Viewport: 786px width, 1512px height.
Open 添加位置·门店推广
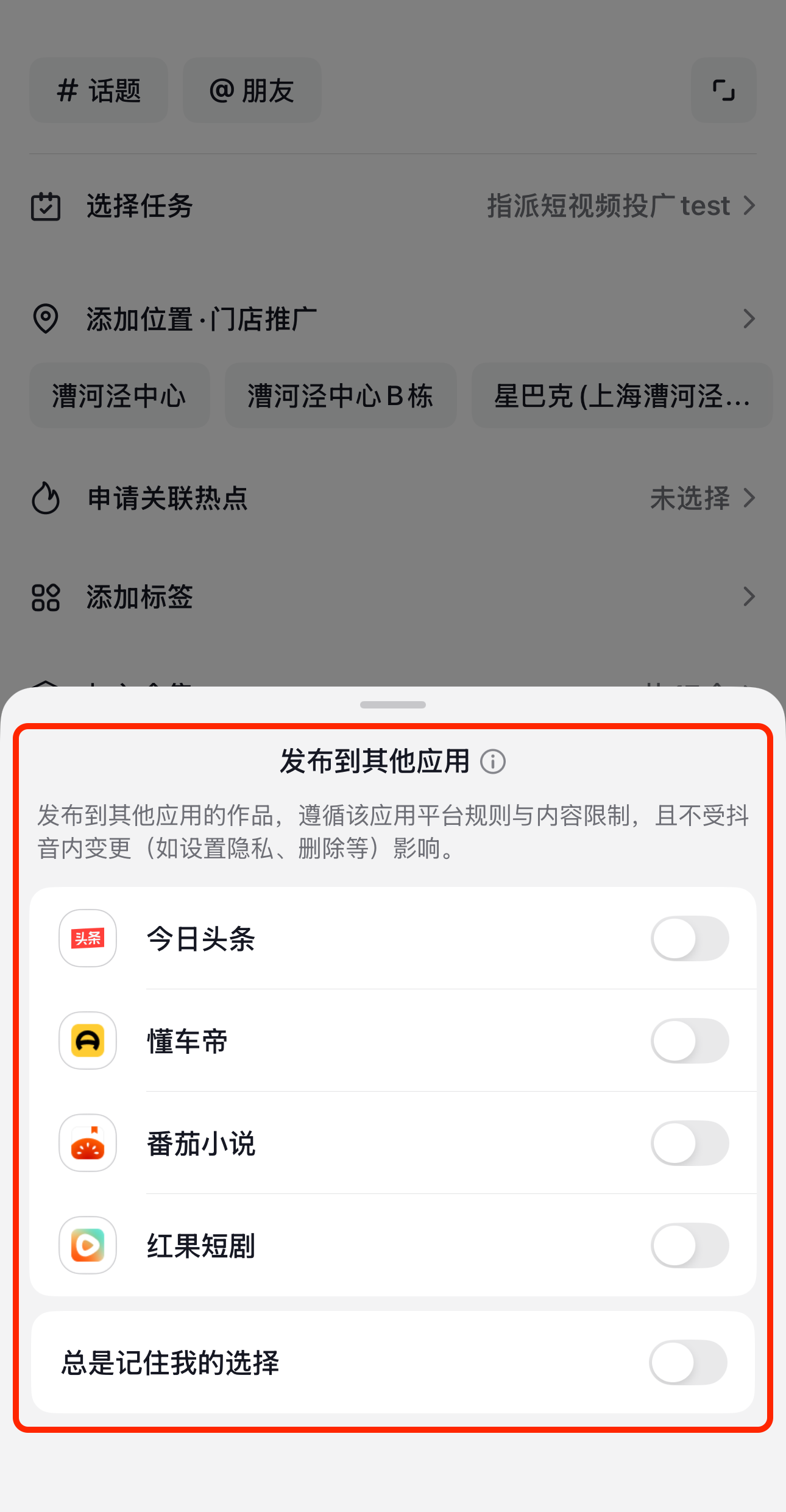click(x=393, y=319)
